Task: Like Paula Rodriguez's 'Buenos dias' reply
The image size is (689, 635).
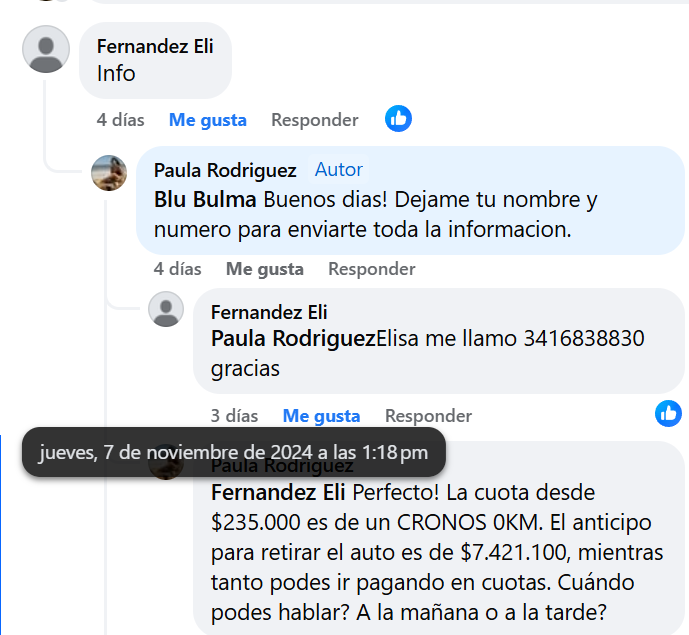Action: (x=264, y=269)
